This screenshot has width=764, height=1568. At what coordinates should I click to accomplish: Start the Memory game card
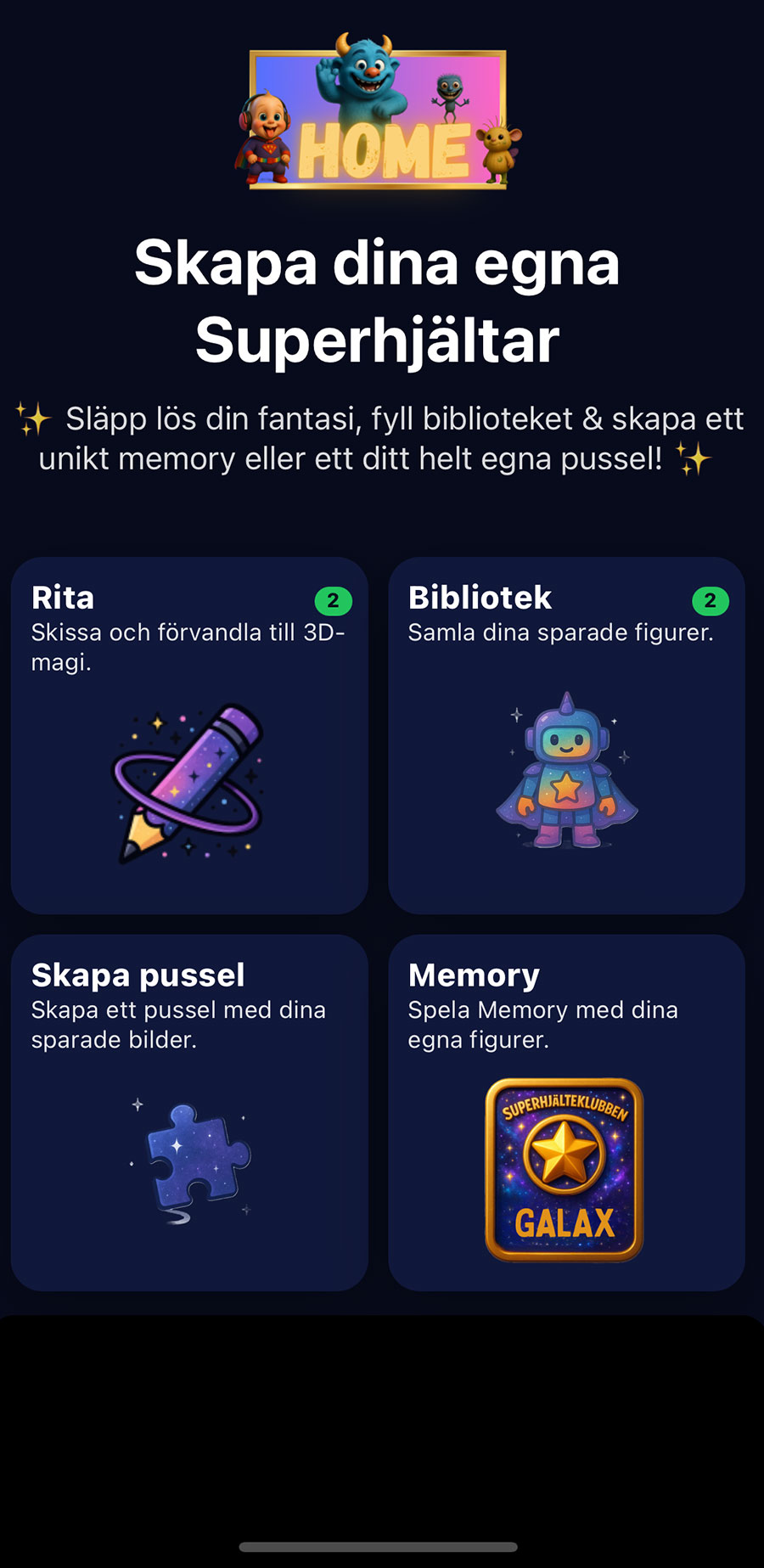[566, 1112]
